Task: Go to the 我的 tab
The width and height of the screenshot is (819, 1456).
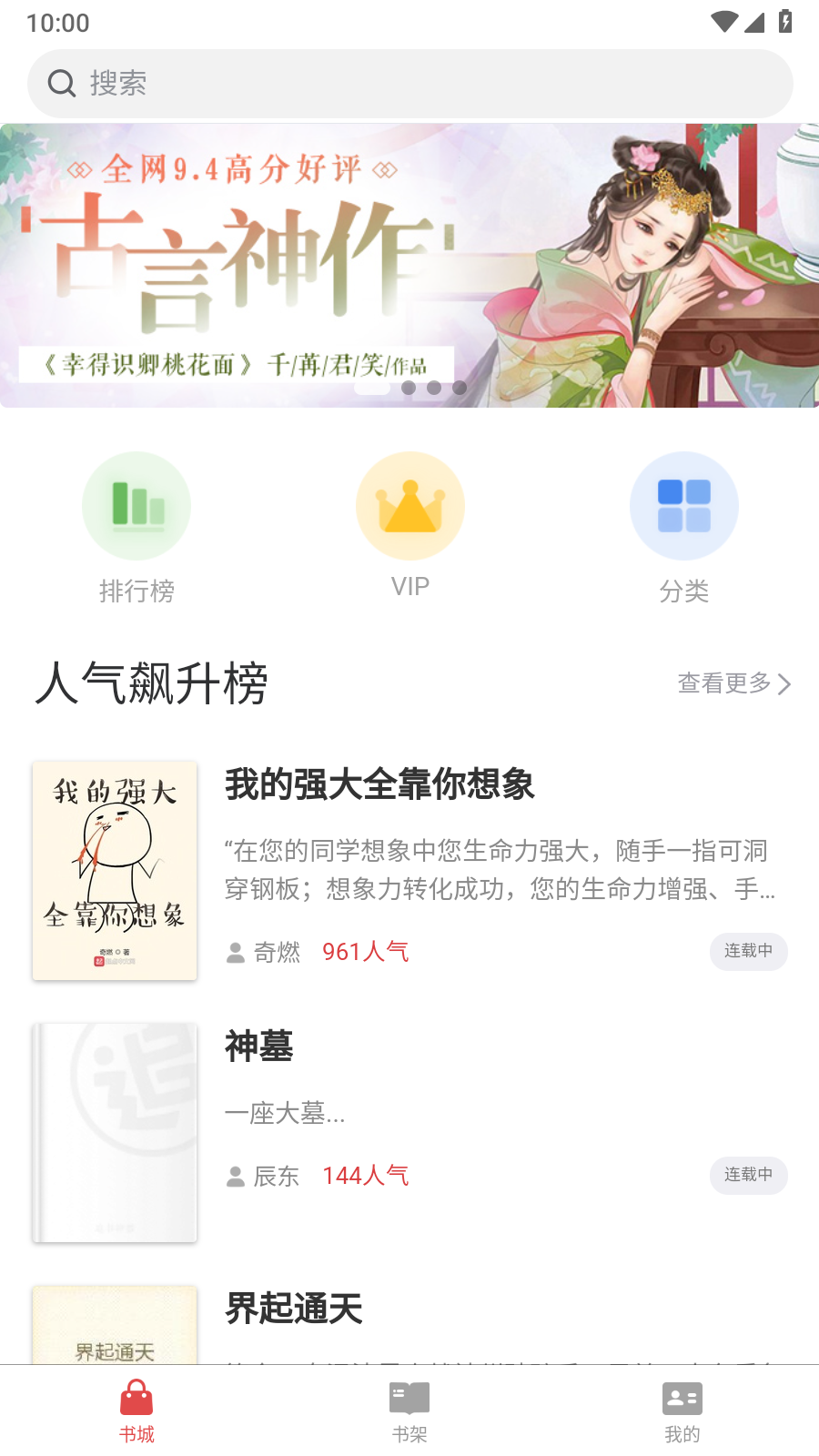Action: point(682,1411)
